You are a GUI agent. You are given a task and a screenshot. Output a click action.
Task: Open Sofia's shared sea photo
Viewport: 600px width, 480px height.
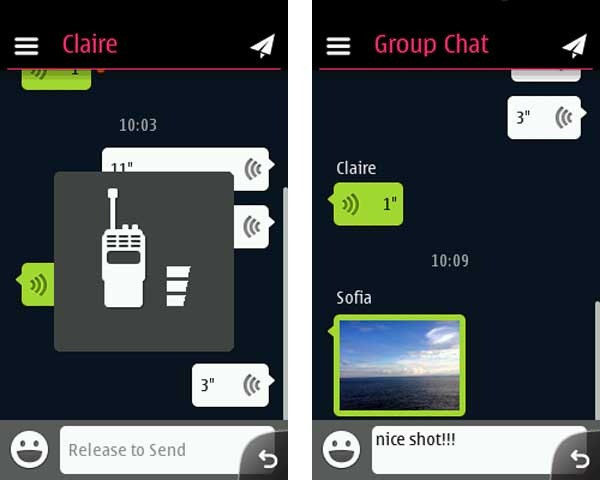tap(399, 364)
